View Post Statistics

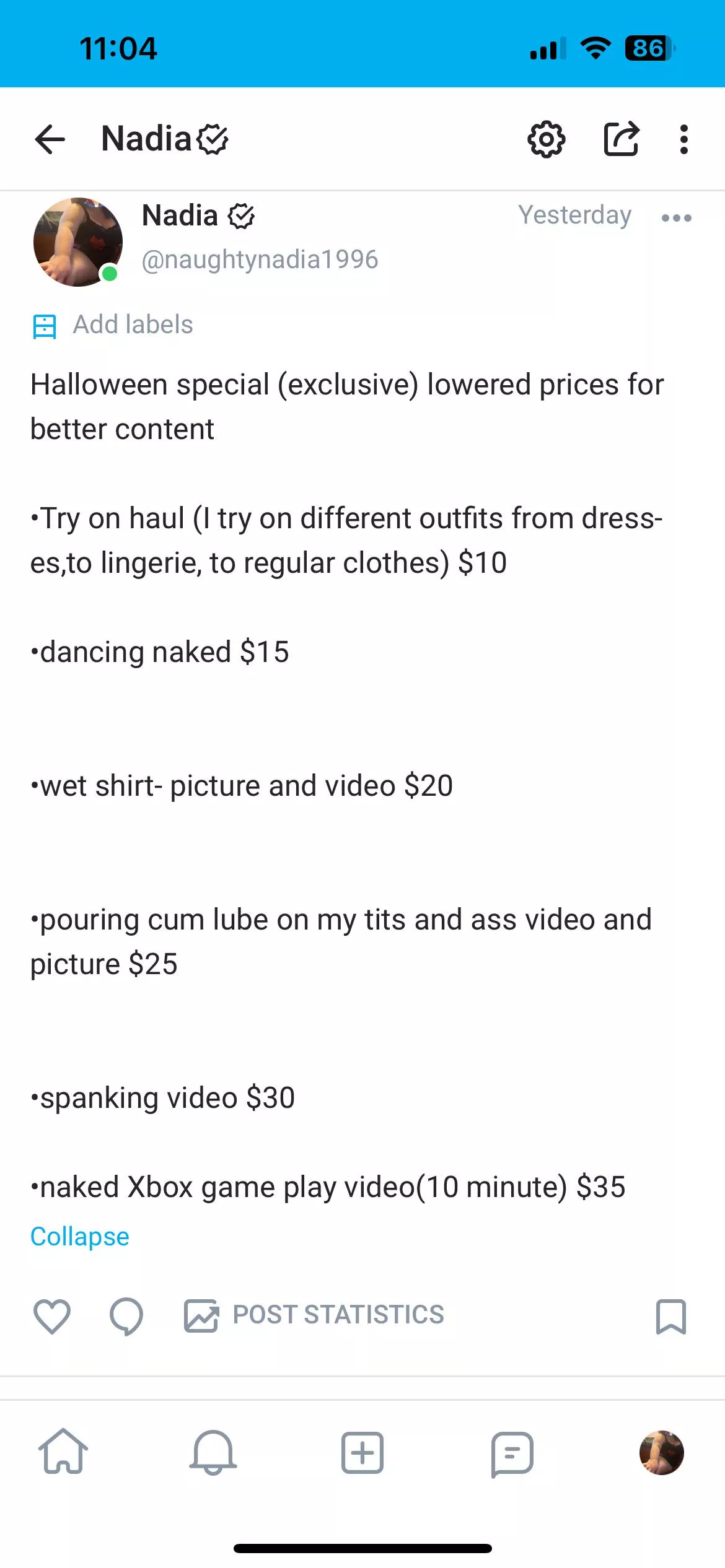coord(314,1315)
